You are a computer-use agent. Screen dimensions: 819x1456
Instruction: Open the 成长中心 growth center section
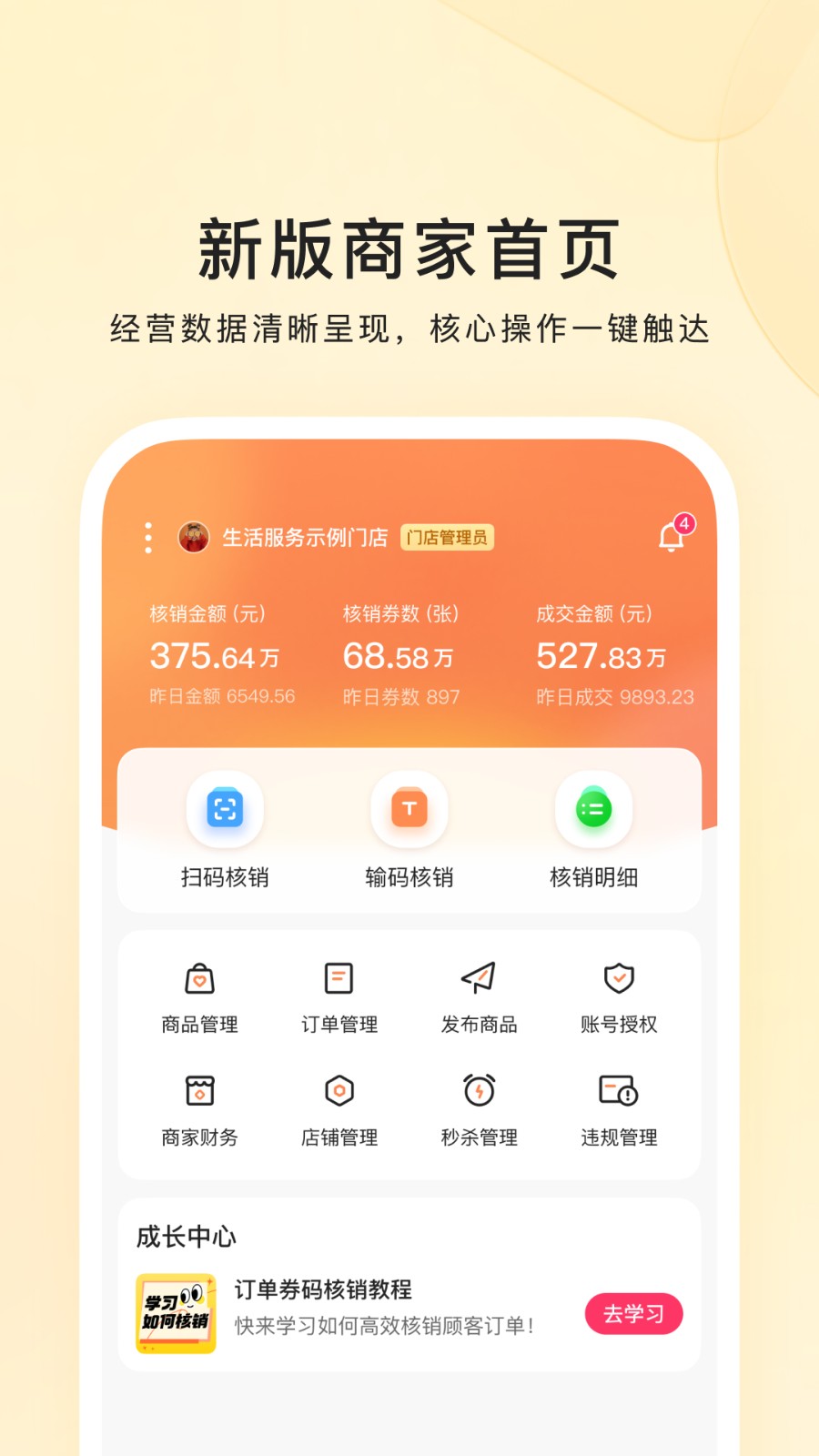coord(186,1238)
